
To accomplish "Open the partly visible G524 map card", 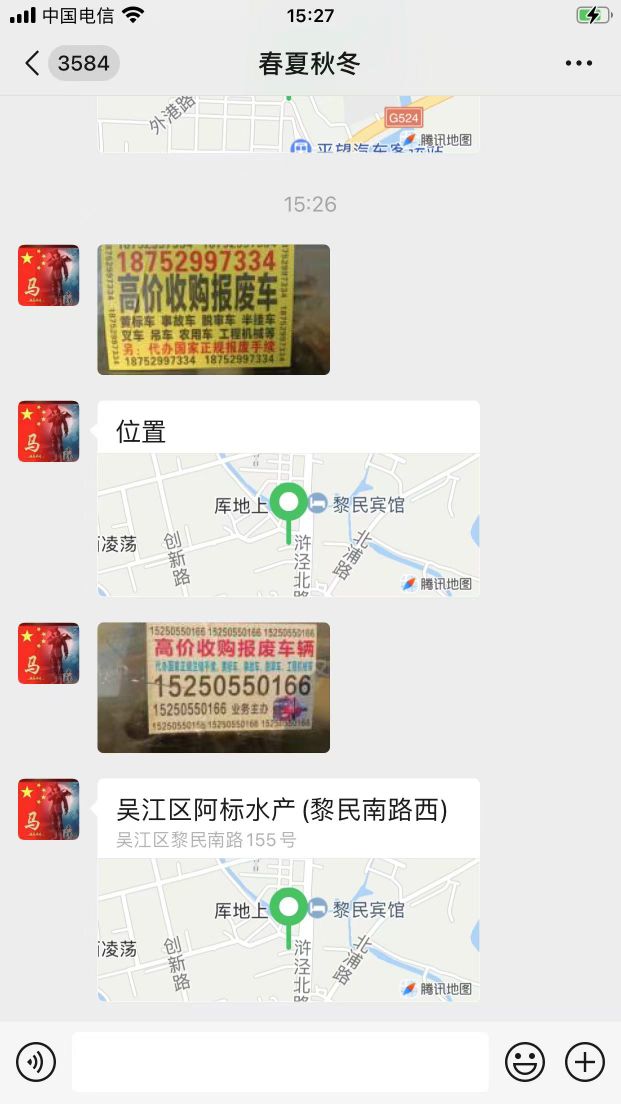I will (288, 125).
